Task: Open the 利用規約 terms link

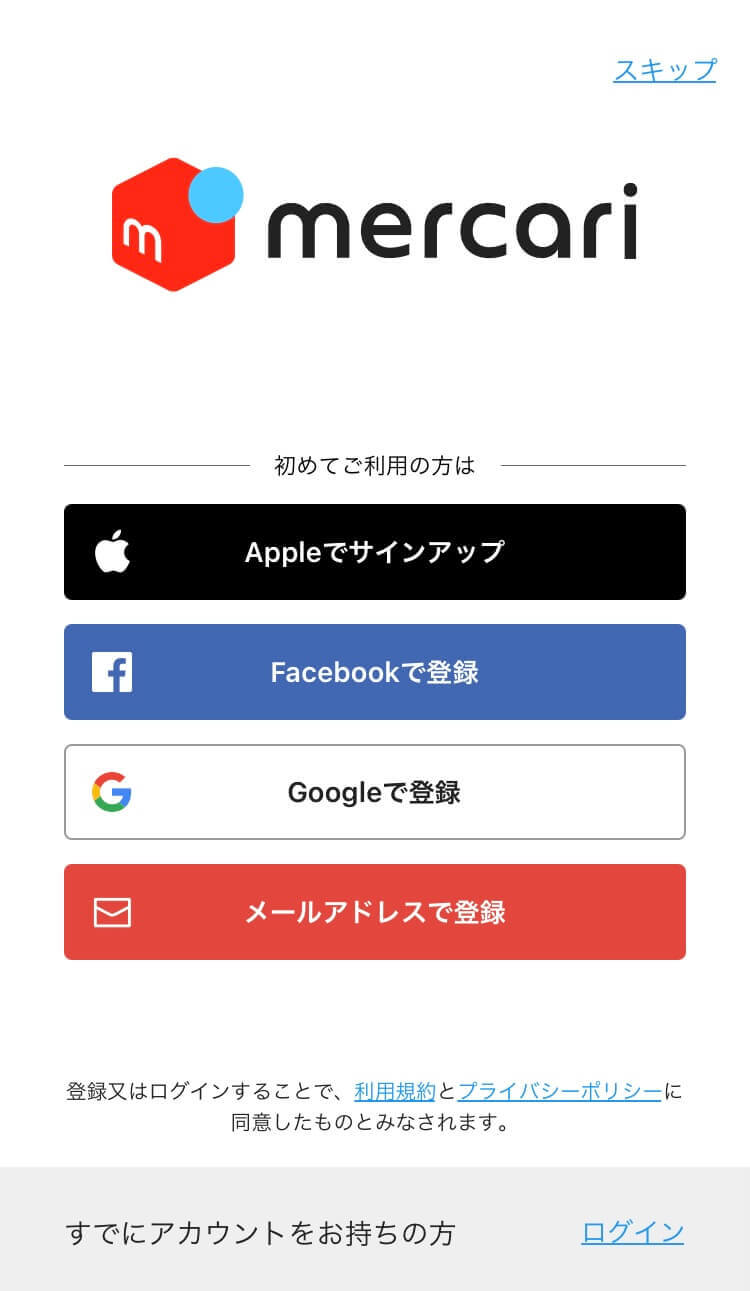Action: (x=395, y=1091)
